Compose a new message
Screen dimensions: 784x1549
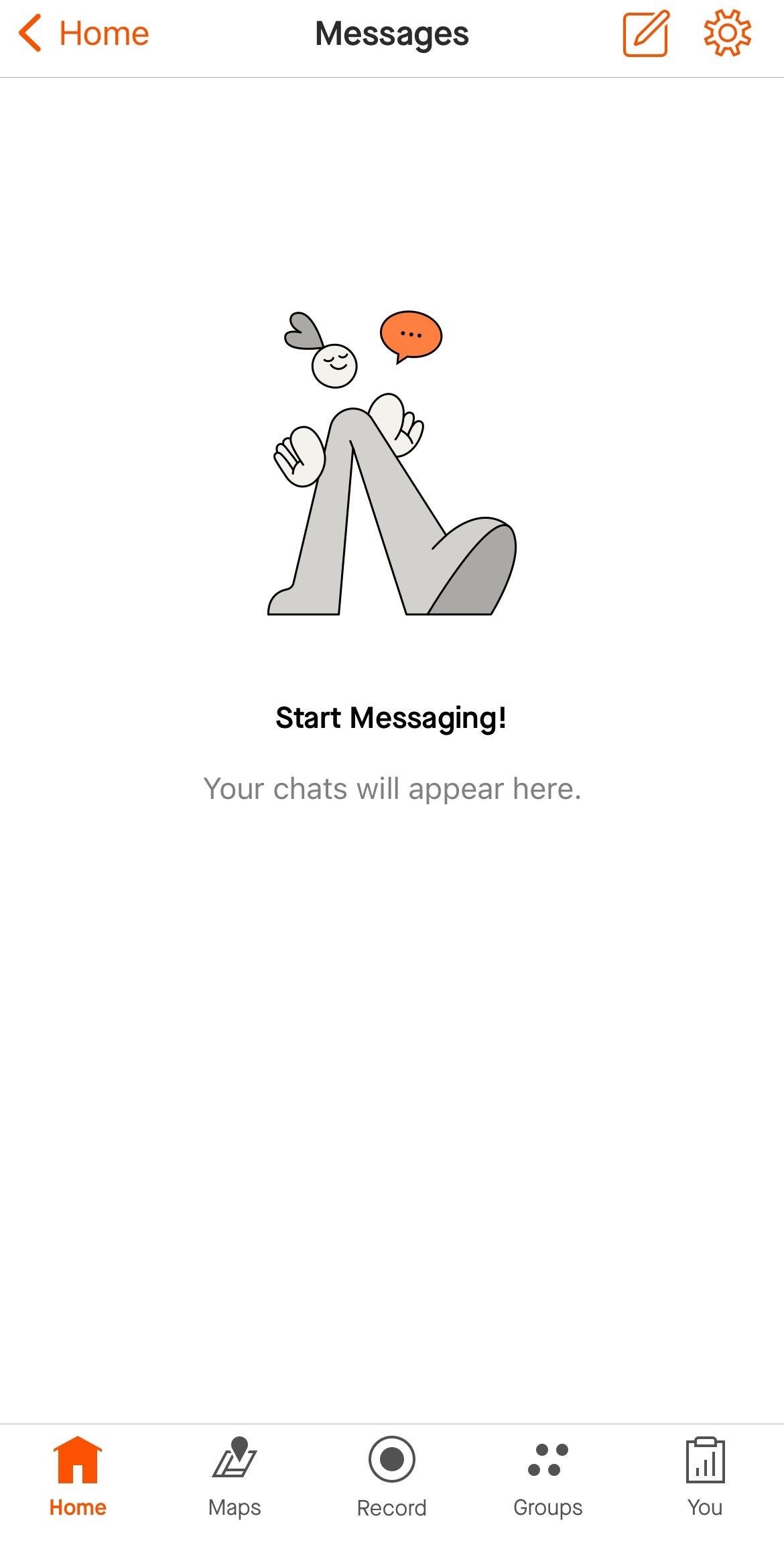(x=645, y=34)
